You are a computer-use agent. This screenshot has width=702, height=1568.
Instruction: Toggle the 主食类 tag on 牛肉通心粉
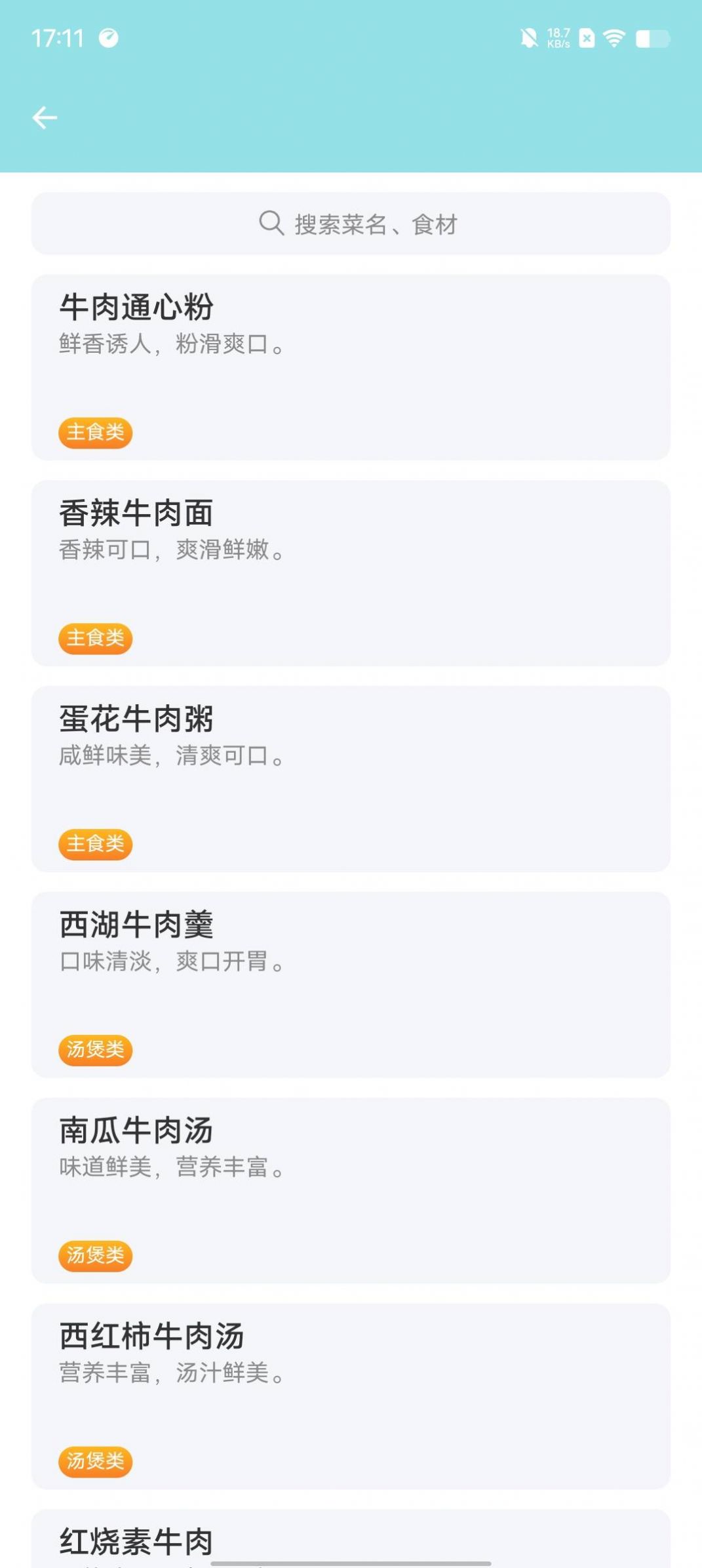click(x=96, y=433)
